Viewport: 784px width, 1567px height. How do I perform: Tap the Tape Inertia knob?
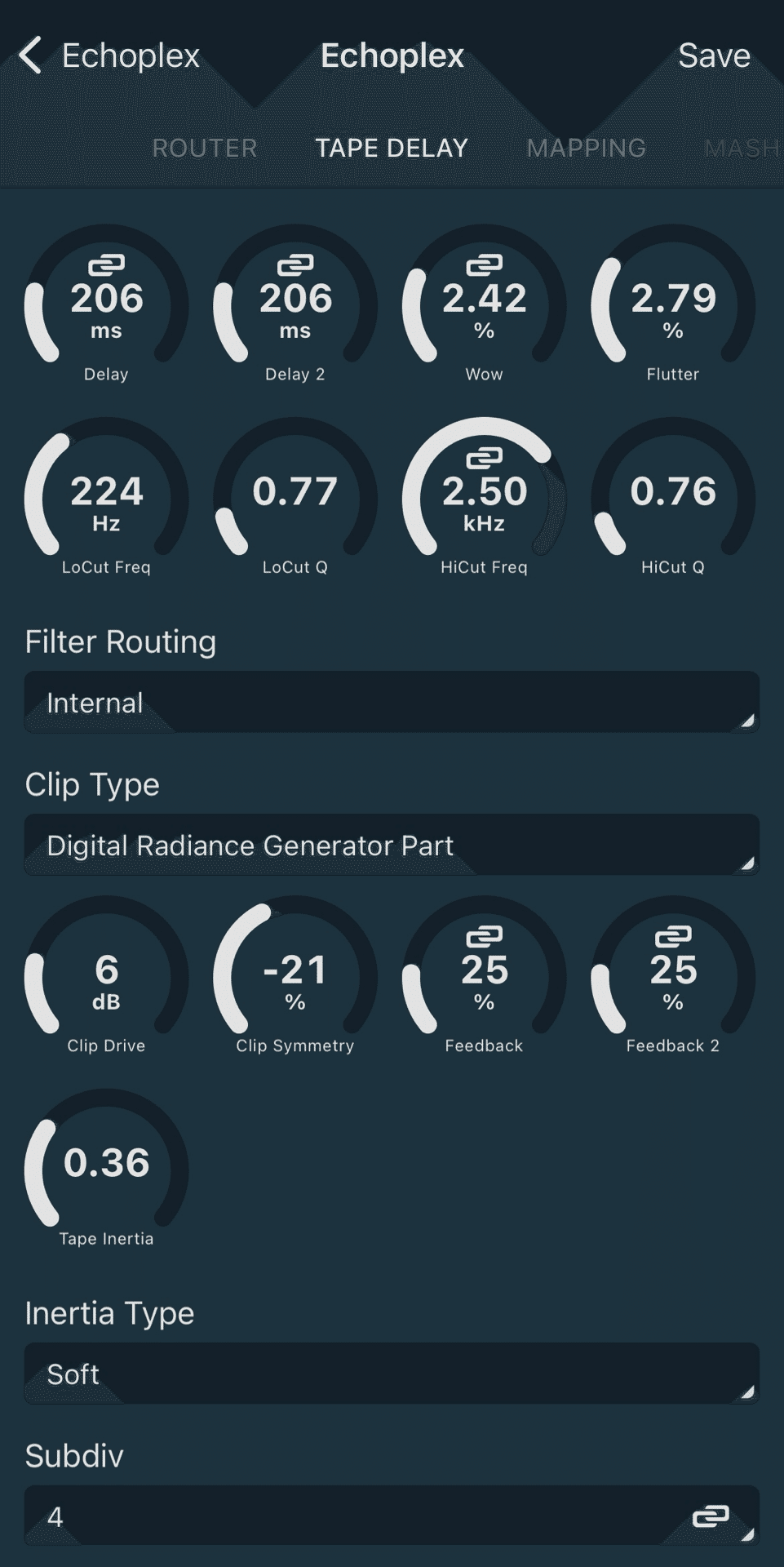click(x=106, y=1168)
